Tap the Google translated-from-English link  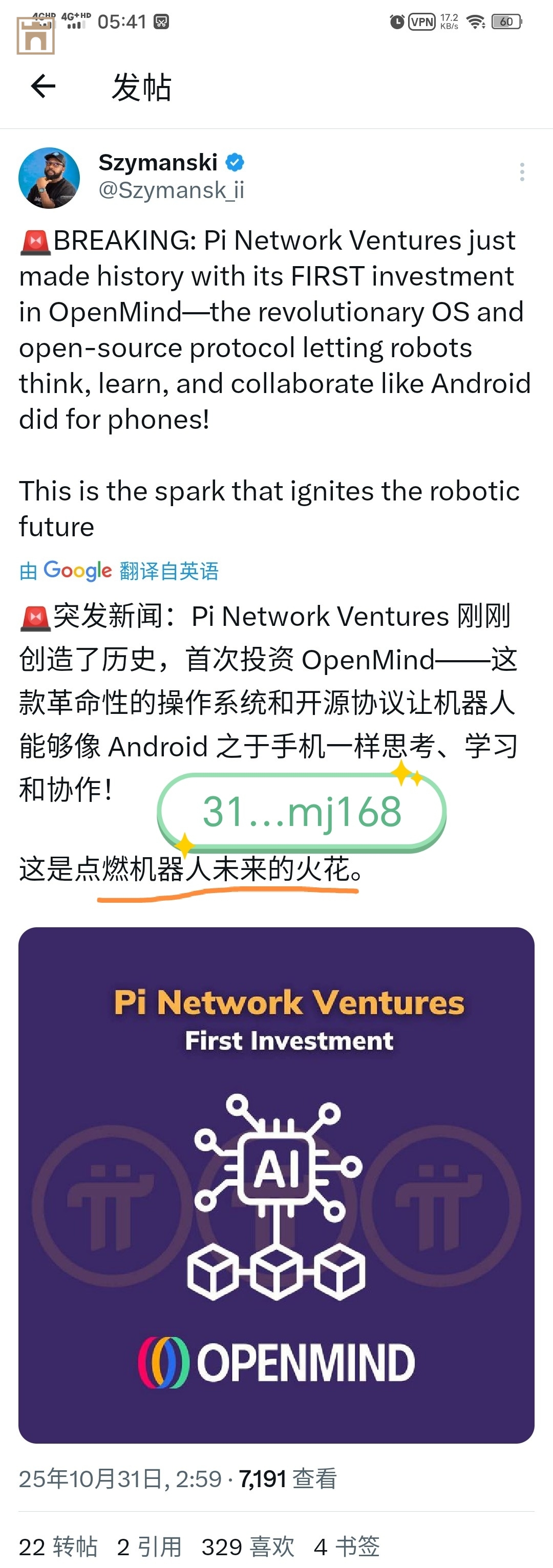click(119, 571)
